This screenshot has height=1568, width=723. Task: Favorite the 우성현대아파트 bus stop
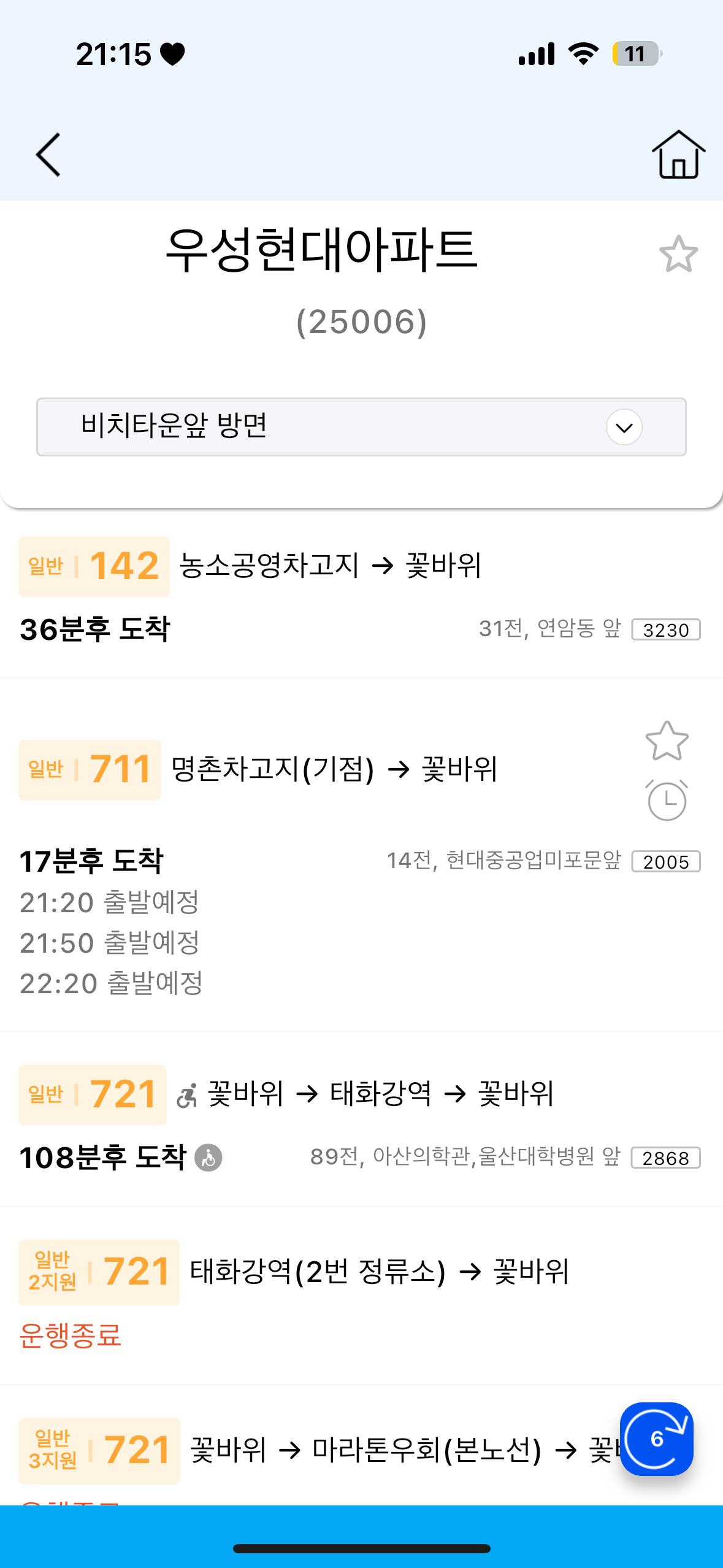[x=678, y=254]
